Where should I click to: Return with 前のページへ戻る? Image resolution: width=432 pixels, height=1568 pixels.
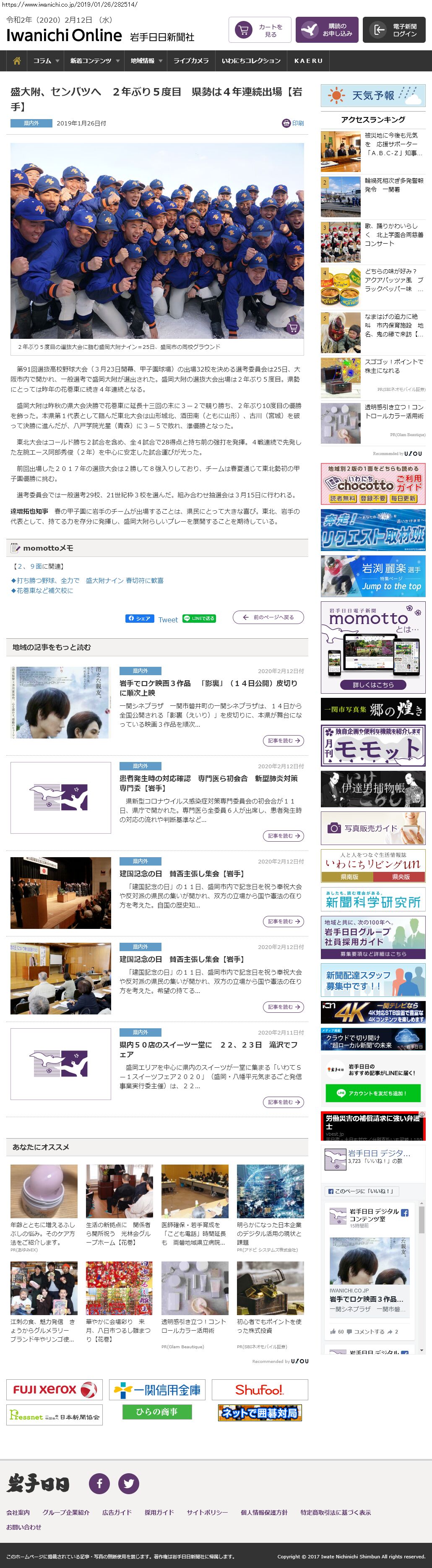[268, 617]
